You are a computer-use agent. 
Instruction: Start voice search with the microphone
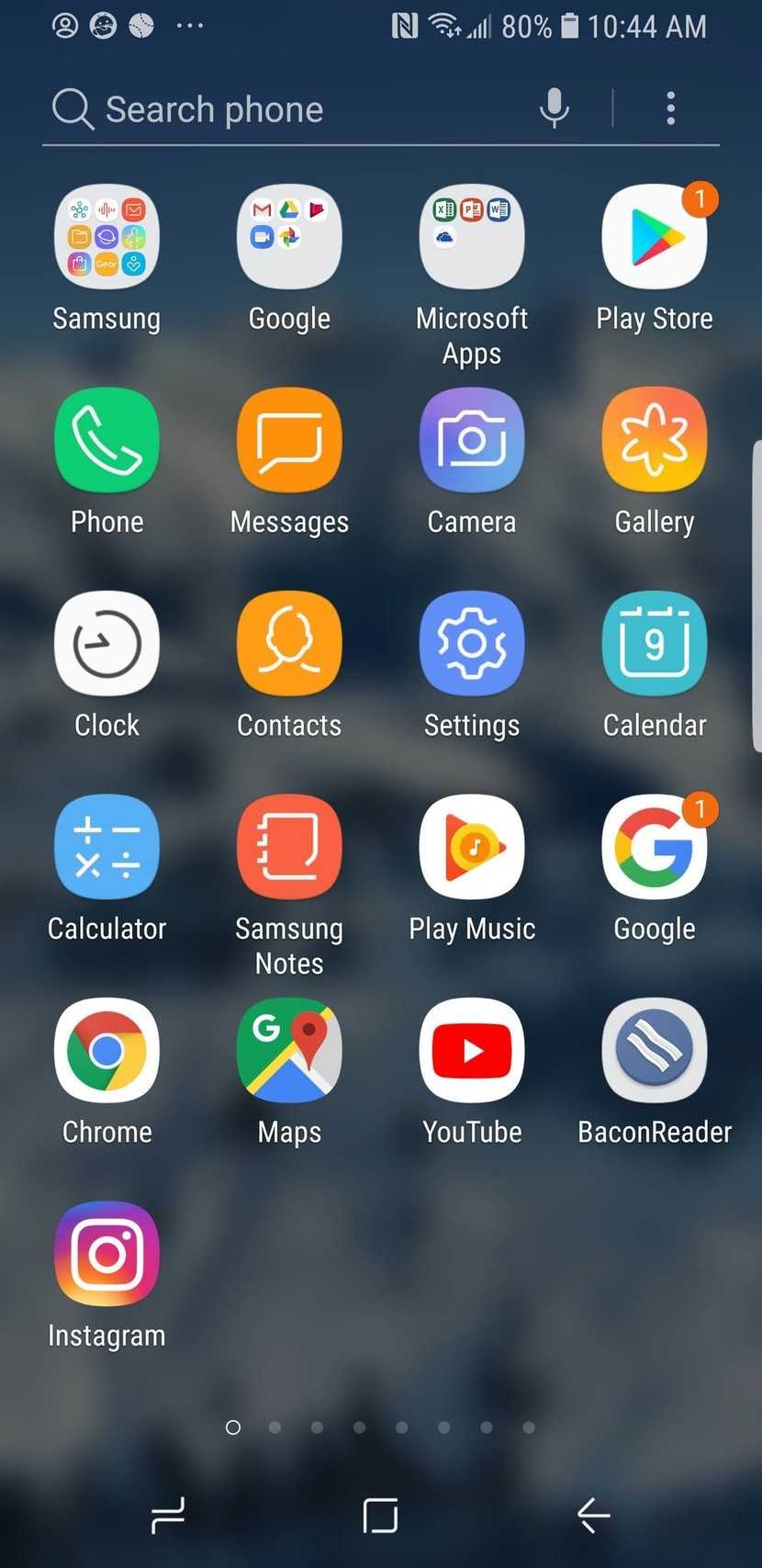(554, 108)
